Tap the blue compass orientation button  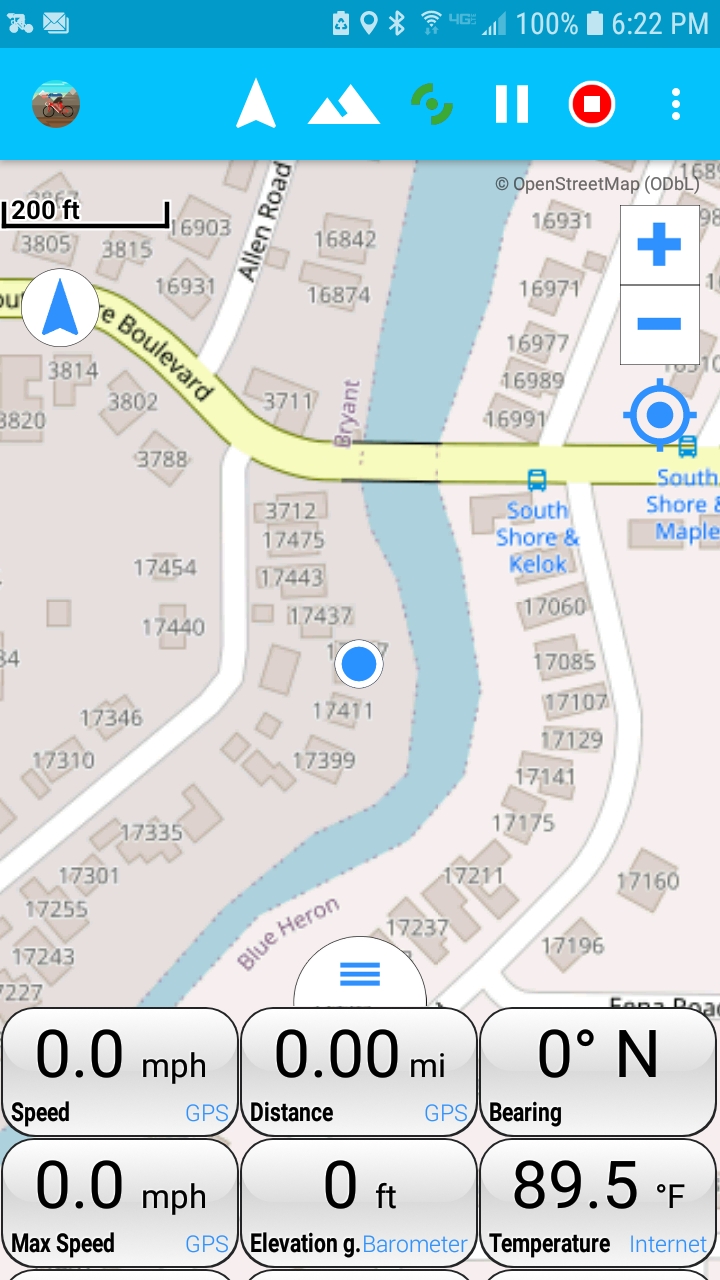(60, 307)
